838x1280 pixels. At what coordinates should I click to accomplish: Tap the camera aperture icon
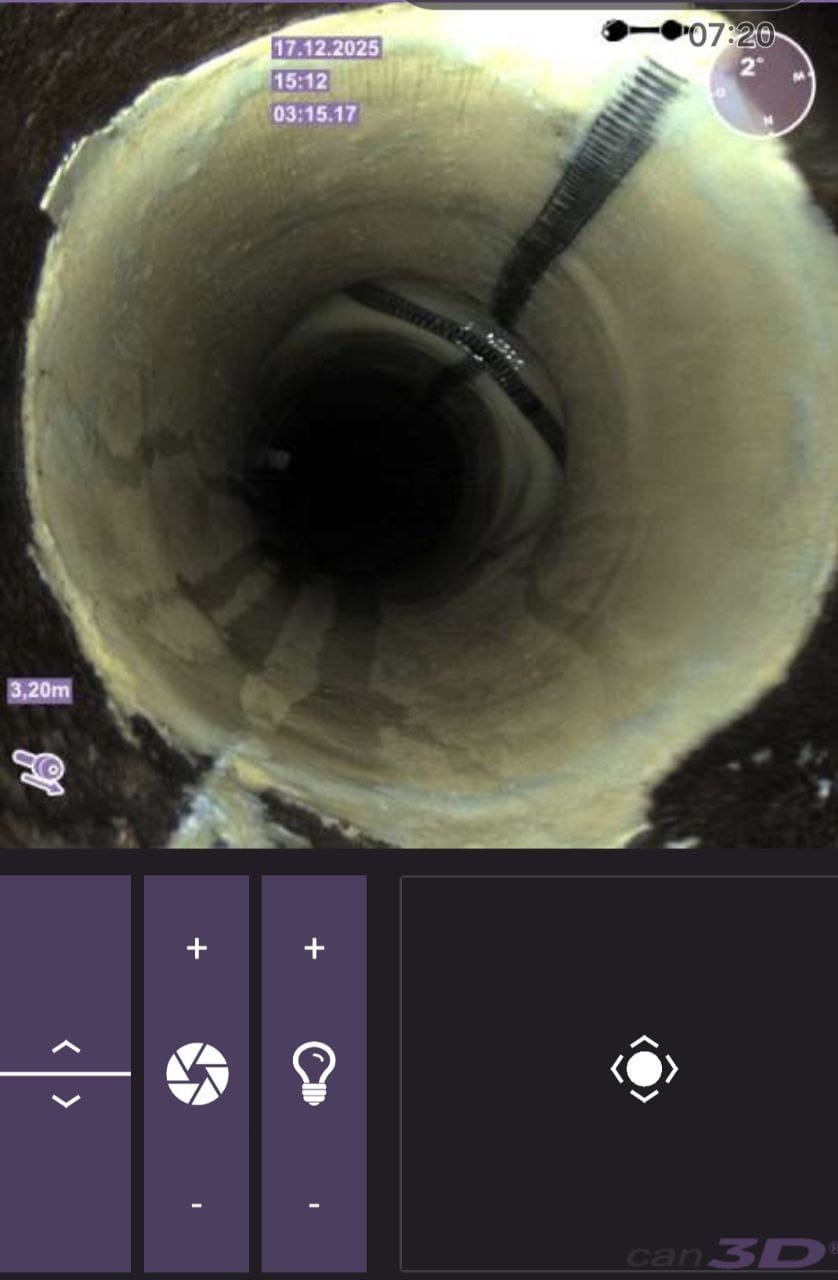pos(197,1074)
